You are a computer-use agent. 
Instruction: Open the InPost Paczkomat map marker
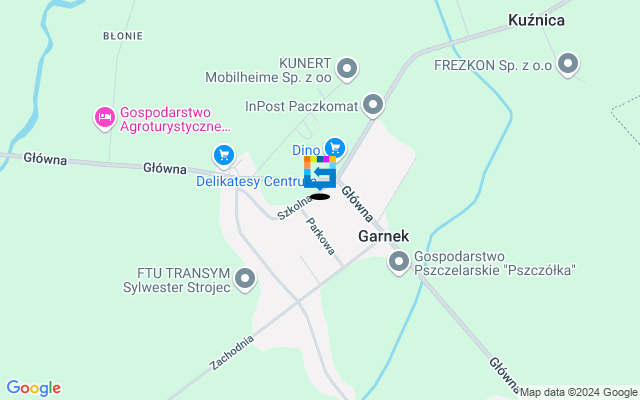[x=373, y=104]
